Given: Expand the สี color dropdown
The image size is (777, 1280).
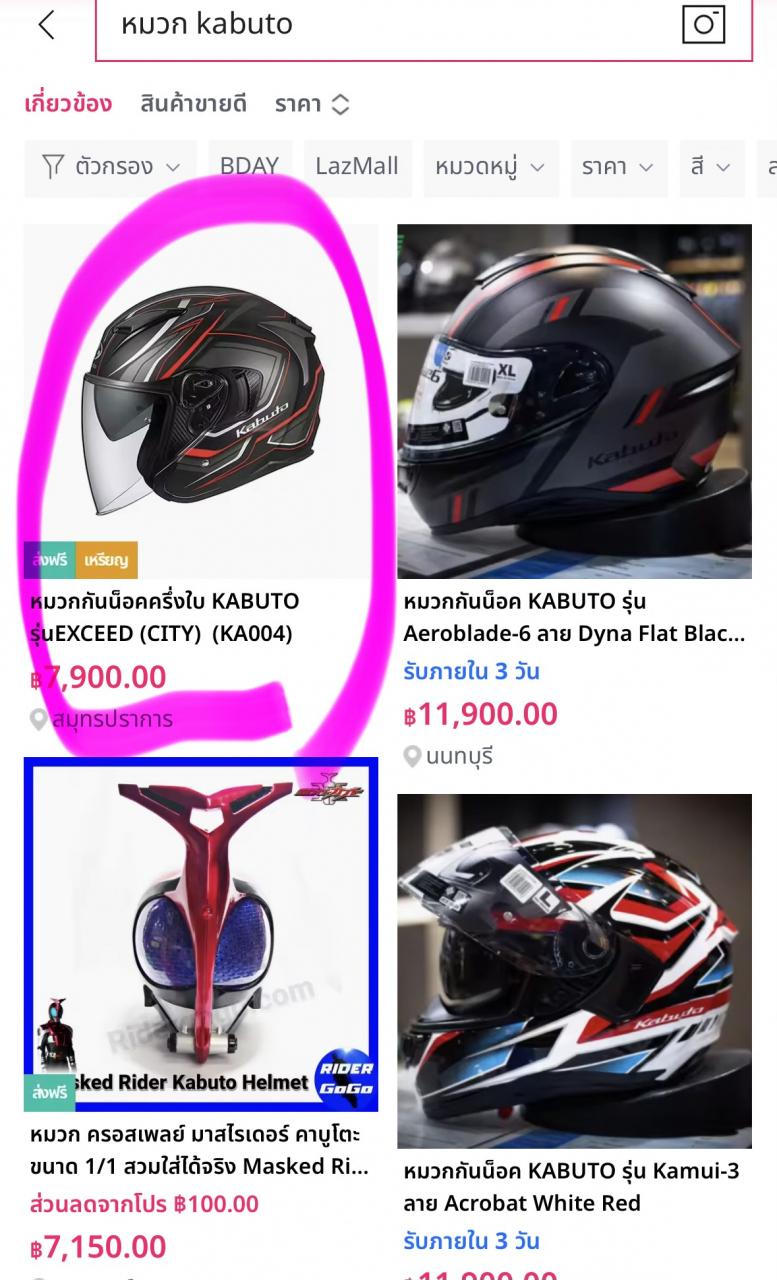Looking at the screenshot, I should click(x=710, y=167).
